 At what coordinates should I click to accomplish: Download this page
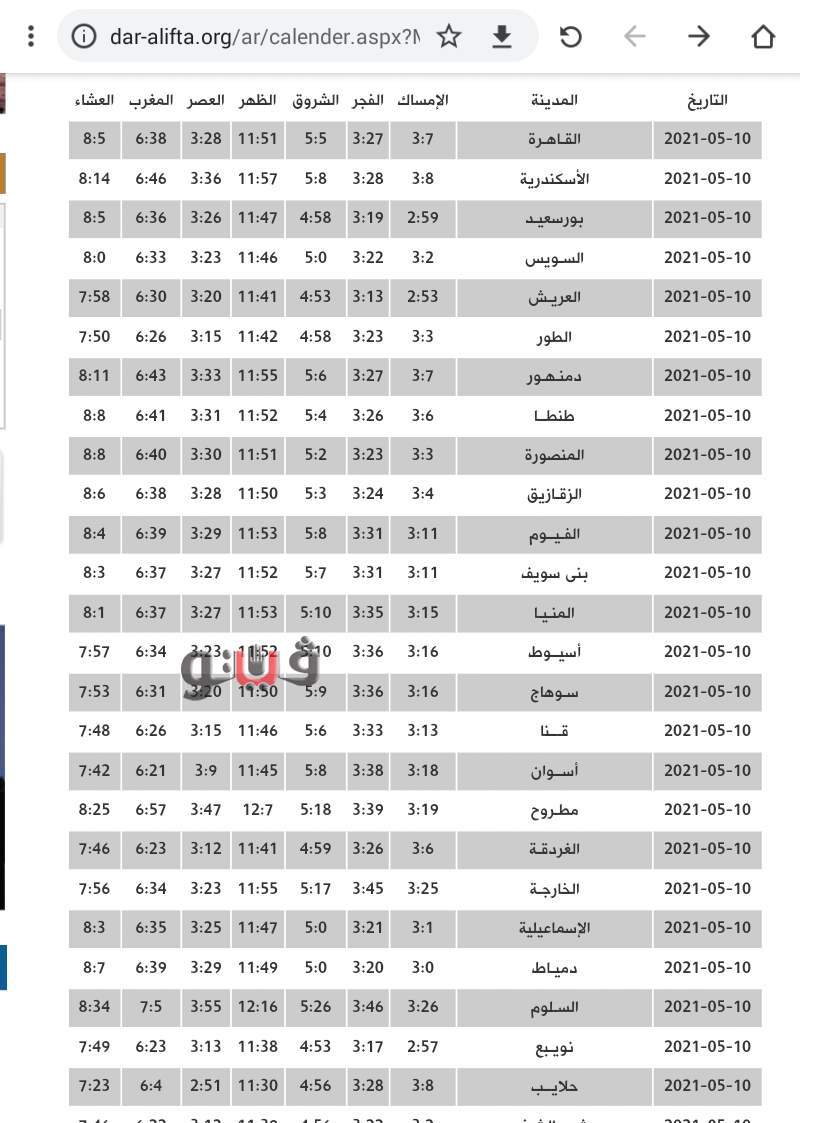pyautogui.click(x=502, y=37)
